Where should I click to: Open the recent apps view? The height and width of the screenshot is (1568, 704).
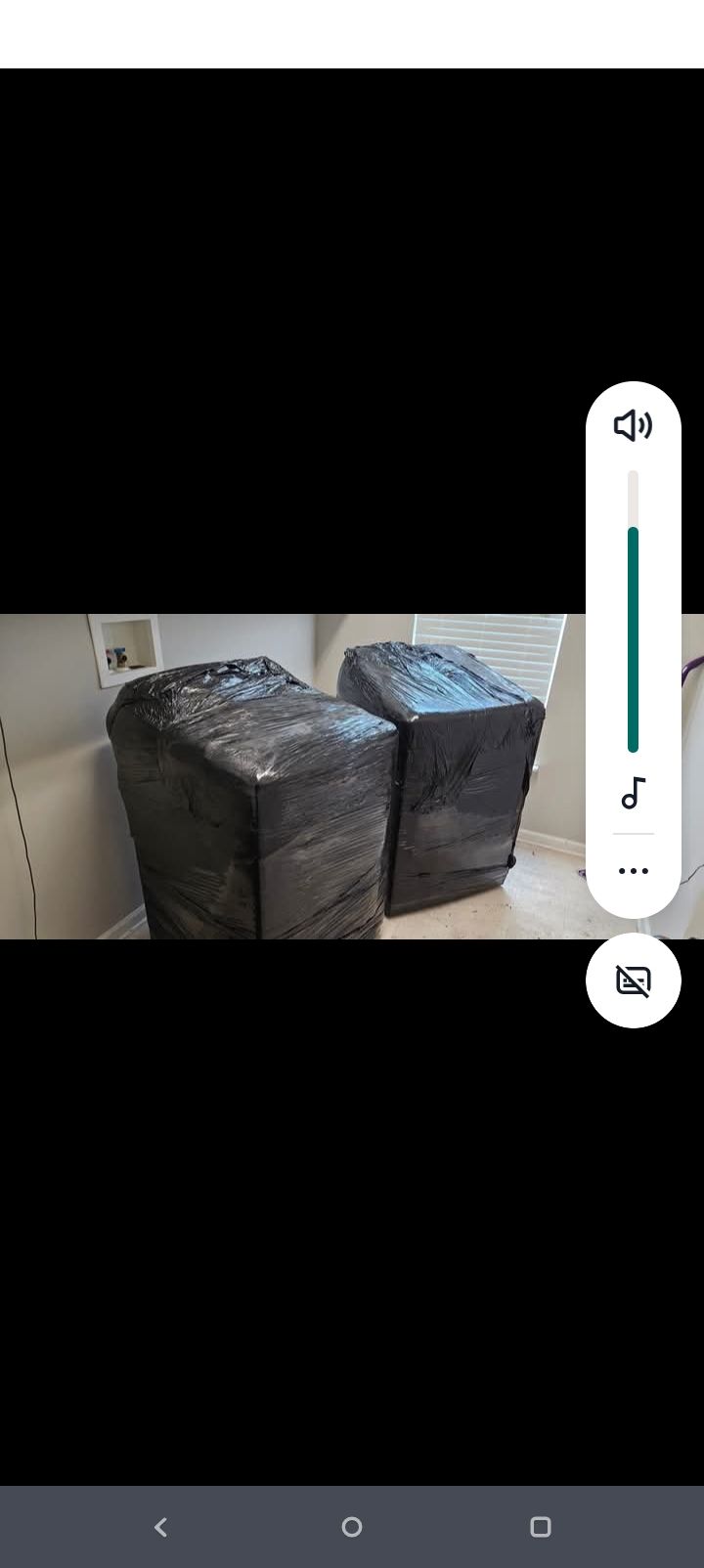coord(541,1527)
